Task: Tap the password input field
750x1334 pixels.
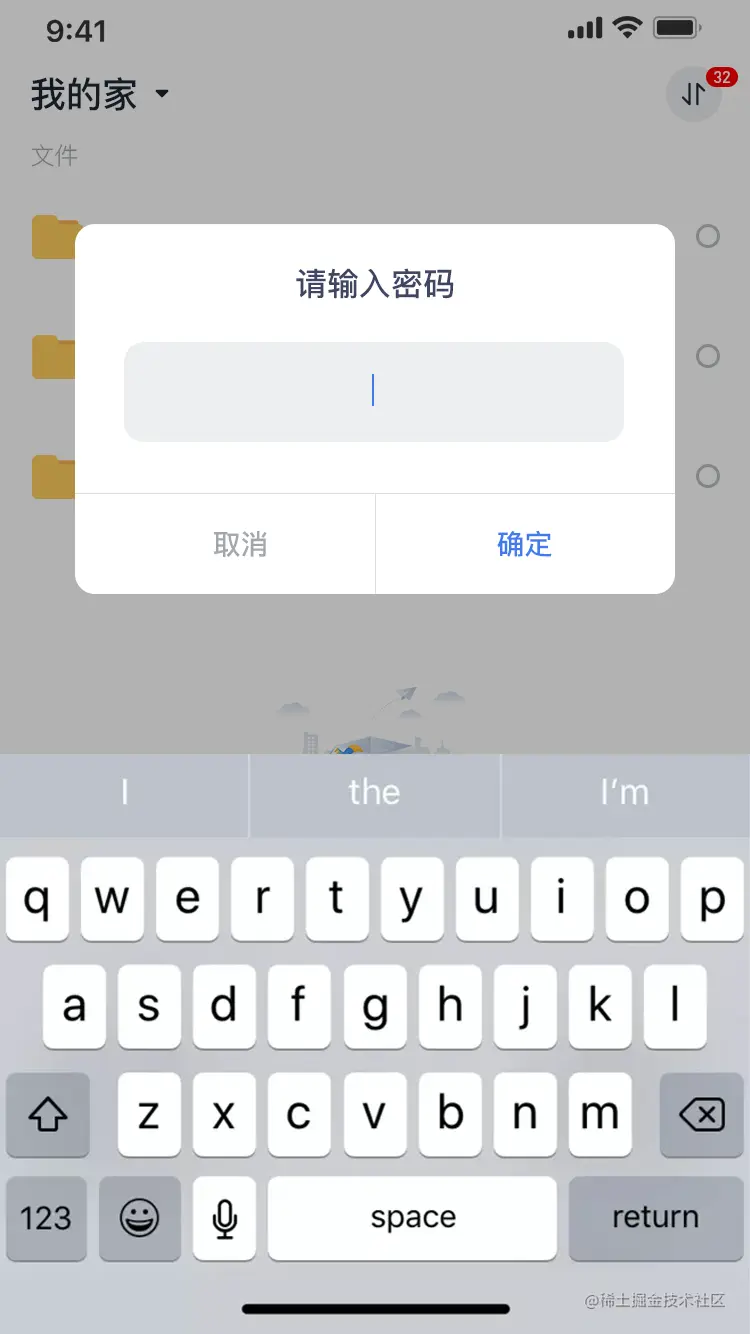Action: coord(373,391)
